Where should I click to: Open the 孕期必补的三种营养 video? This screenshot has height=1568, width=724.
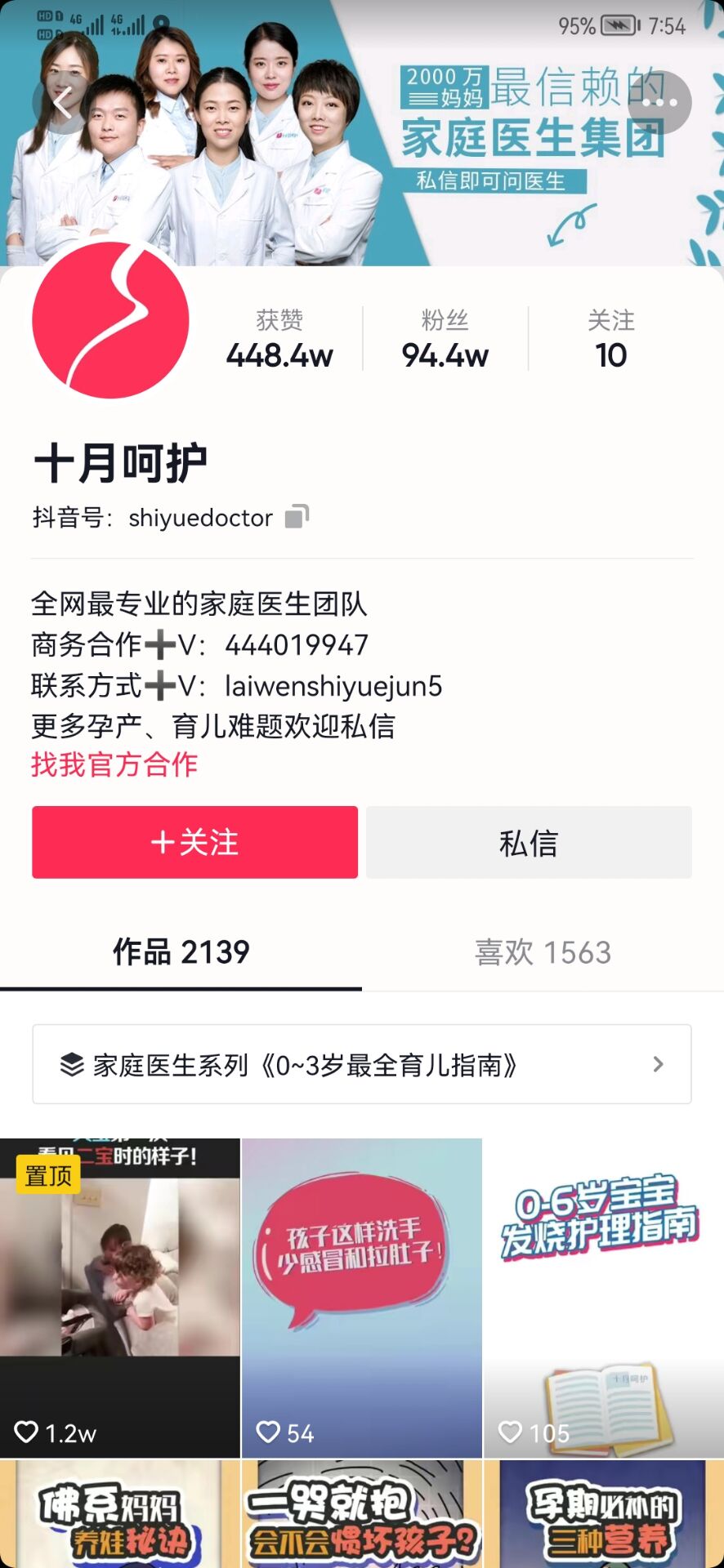click(604, 1514)
